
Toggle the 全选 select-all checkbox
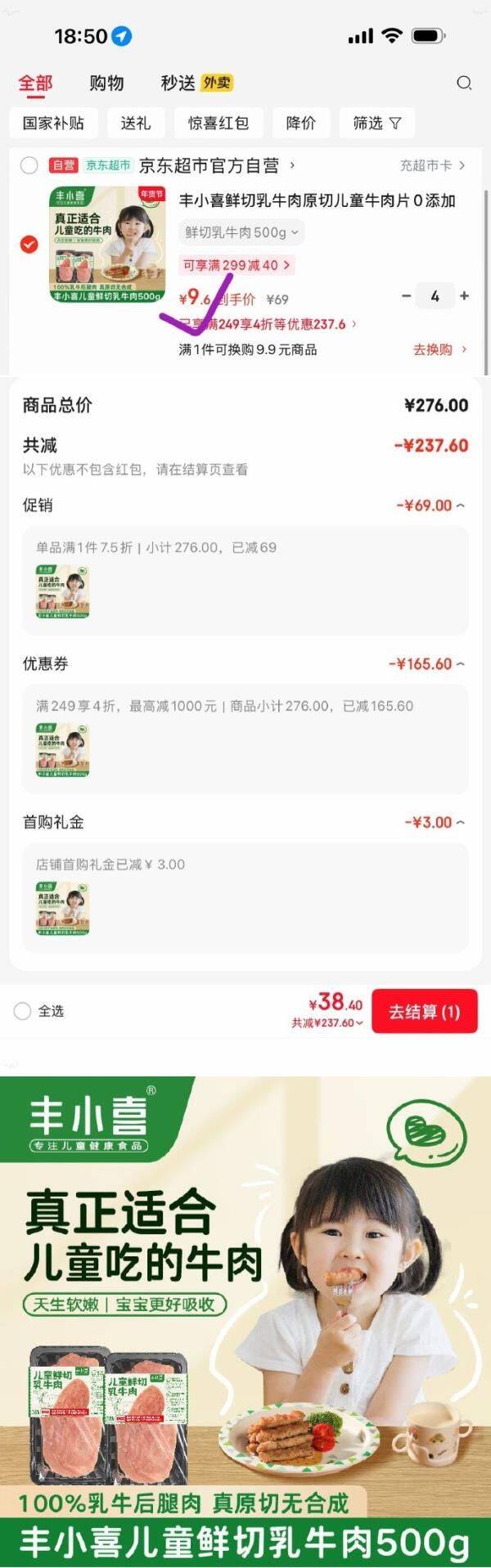23,1011
